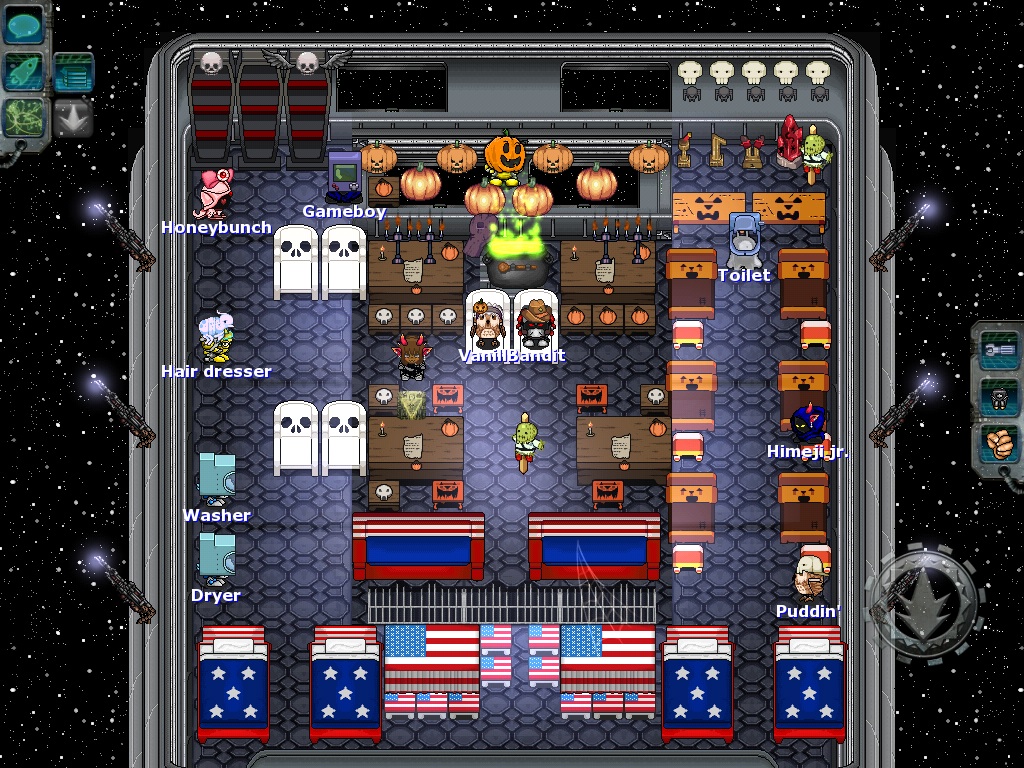1024x768 pixels.
Task: Select the Toilet object
Action: pos(744,240)
